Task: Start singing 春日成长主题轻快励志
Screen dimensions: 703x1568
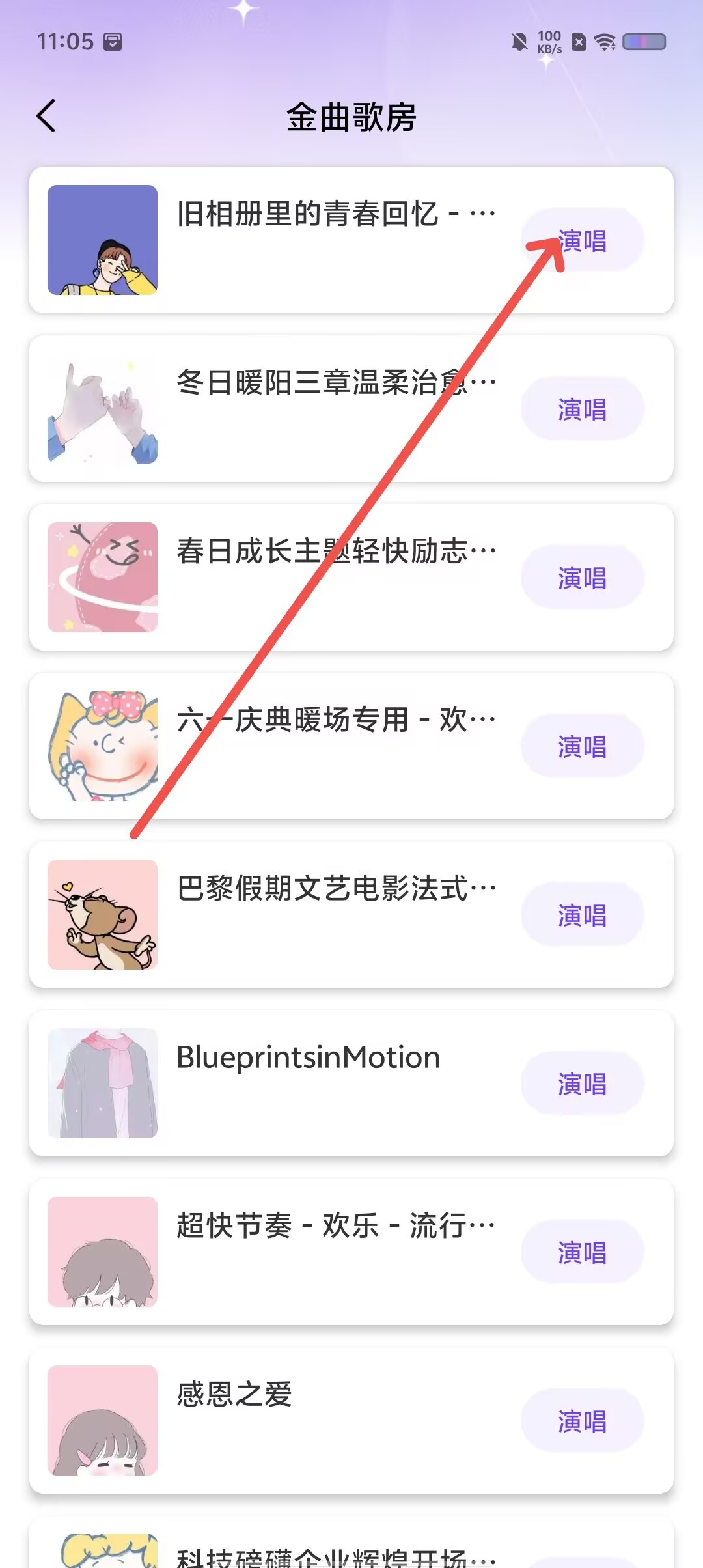Action: 582,578
